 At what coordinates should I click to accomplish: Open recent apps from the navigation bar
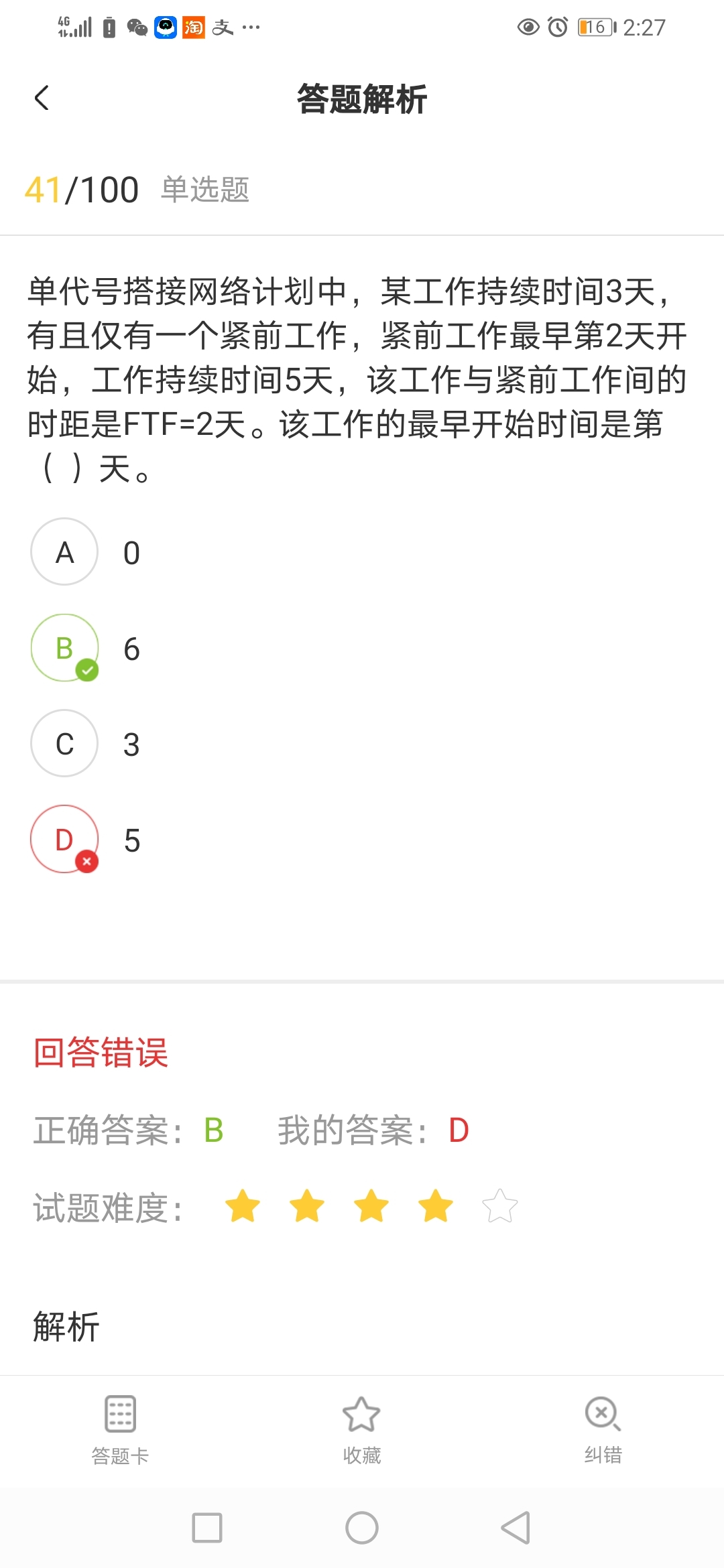tap(207, 1528)
